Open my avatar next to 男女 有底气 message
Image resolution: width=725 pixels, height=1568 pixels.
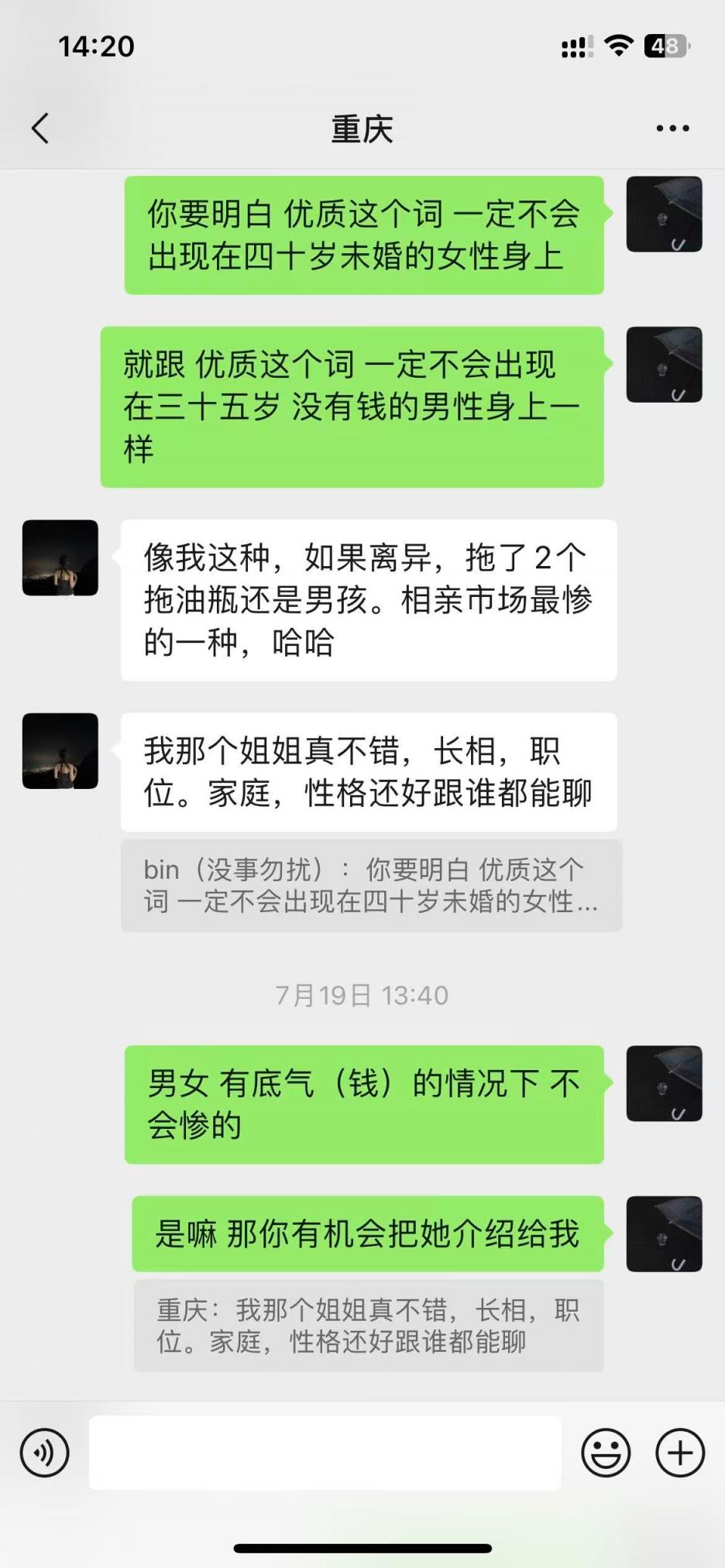click(x=664, y=1083)
